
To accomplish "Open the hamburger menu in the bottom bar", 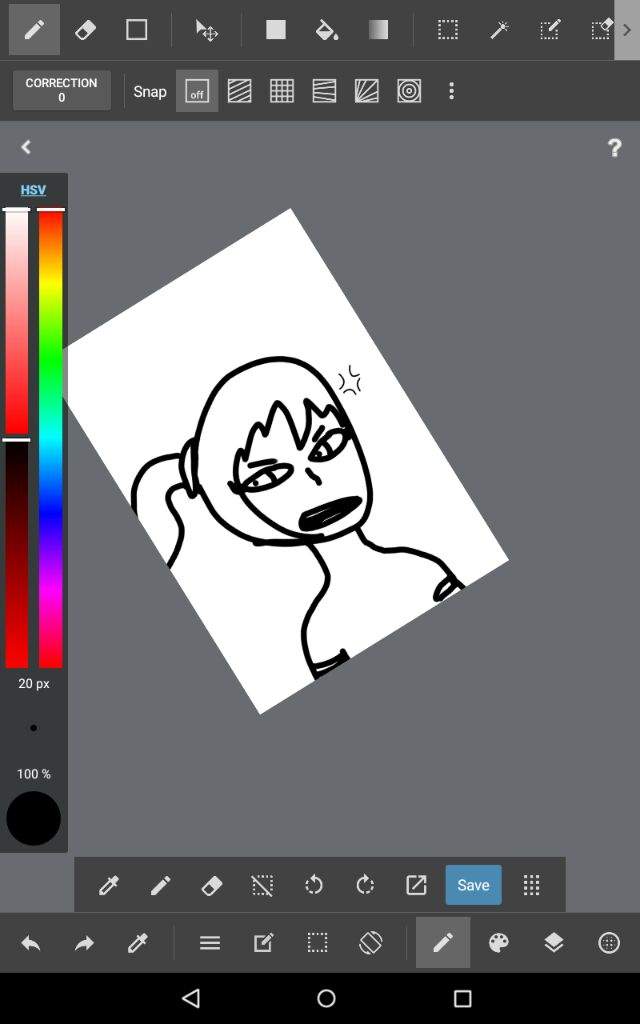I will coord(210,942).
